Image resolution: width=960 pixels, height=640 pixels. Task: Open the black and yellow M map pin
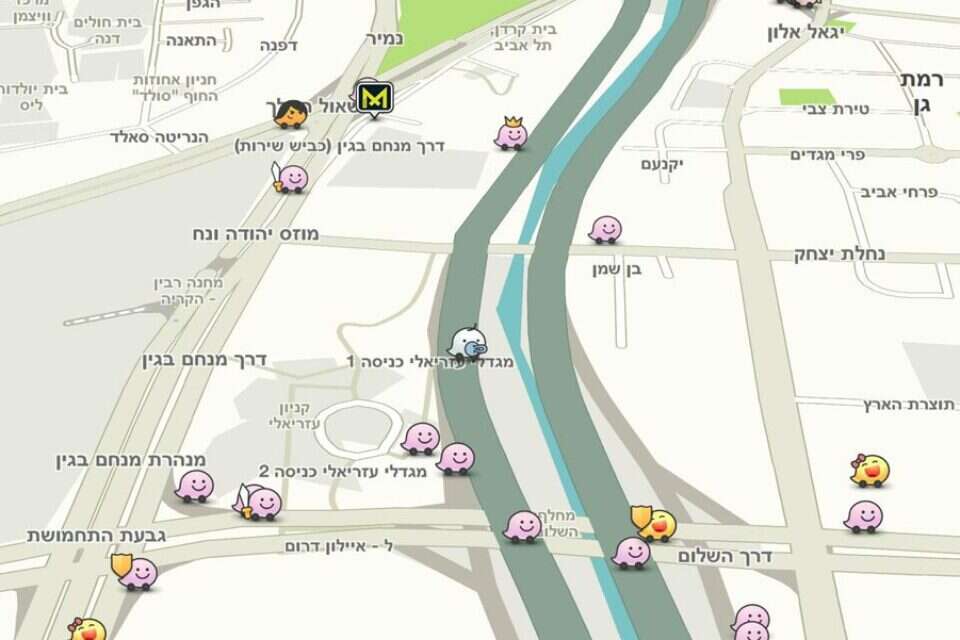pos(374,98)
